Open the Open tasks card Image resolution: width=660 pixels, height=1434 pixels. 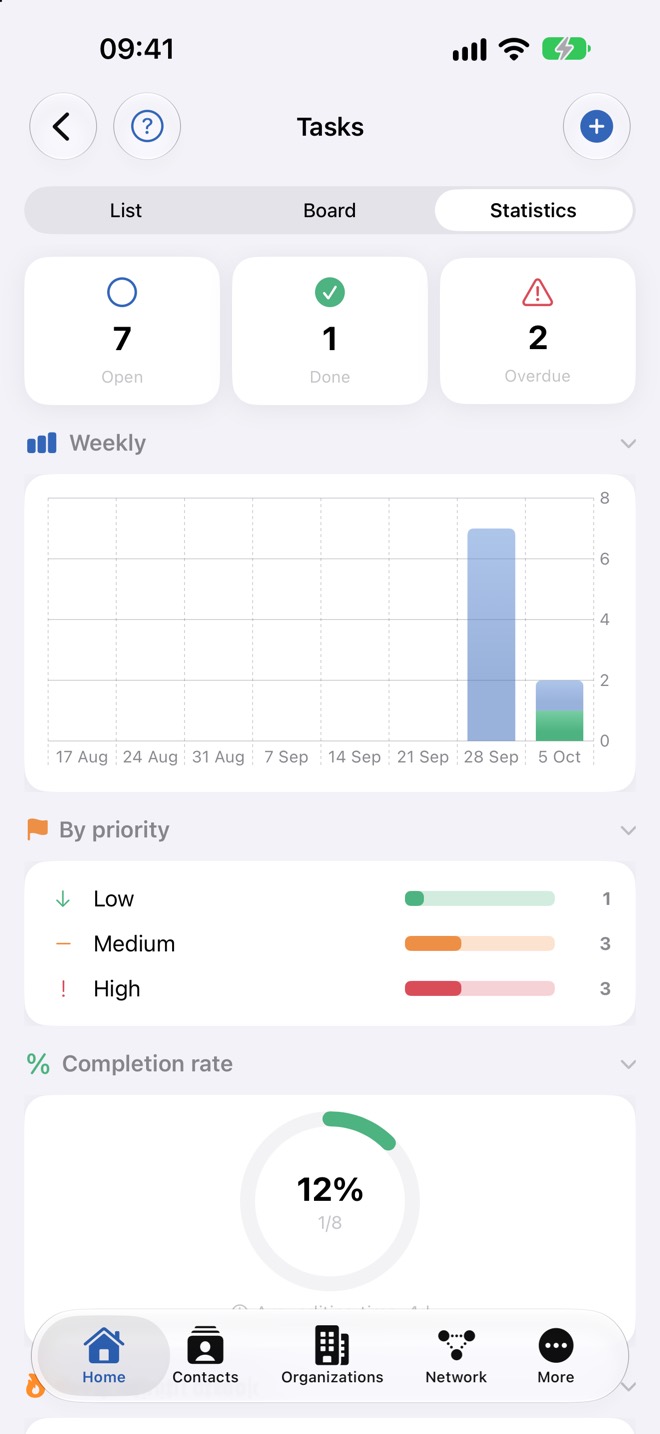click(122, 331)
